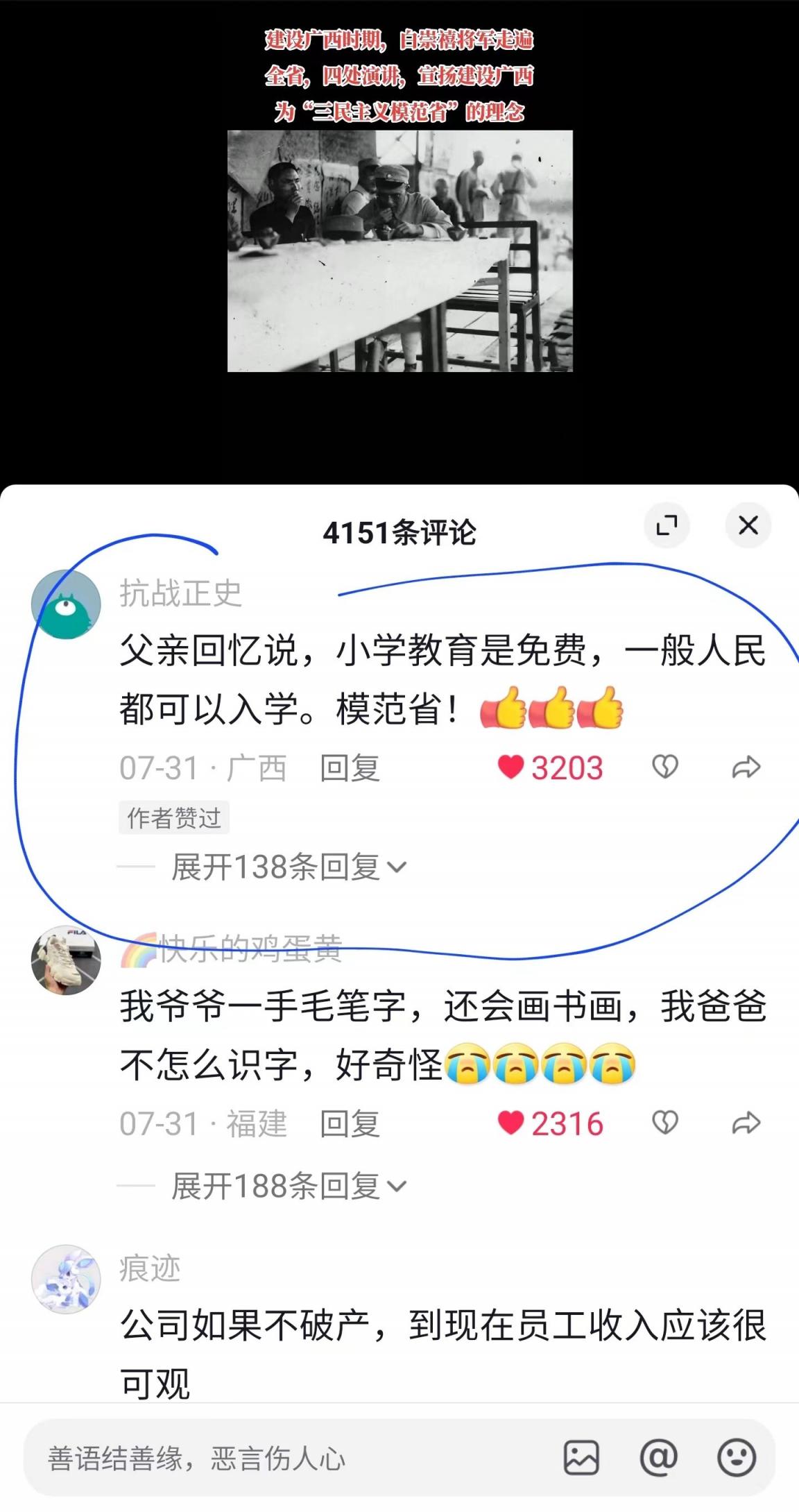Expand comments panel to full screen
Viewport: 799px width, 1512px height.
tap(667, 525)
